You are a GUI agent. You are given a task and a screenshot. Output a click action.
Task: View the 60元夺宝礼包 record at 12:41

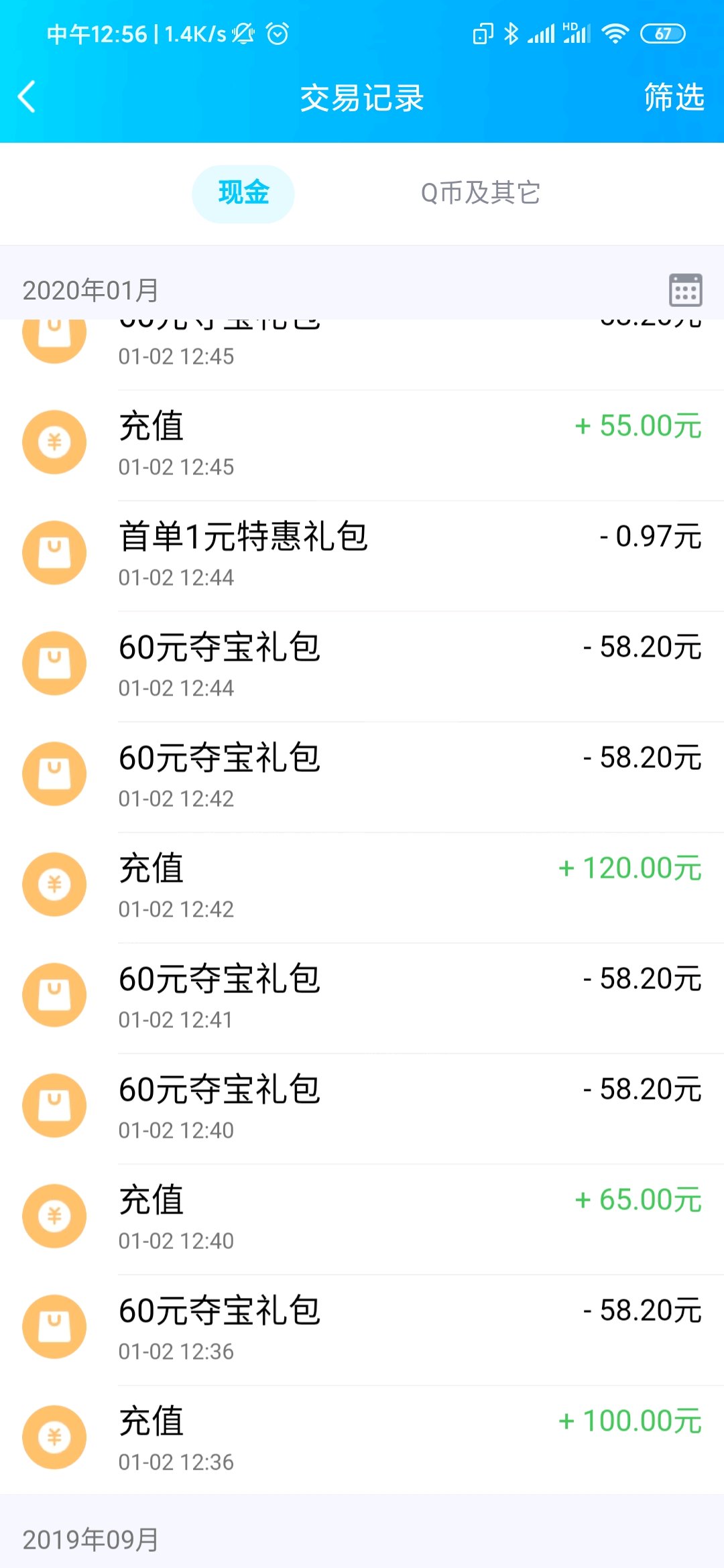click(362, 996)
